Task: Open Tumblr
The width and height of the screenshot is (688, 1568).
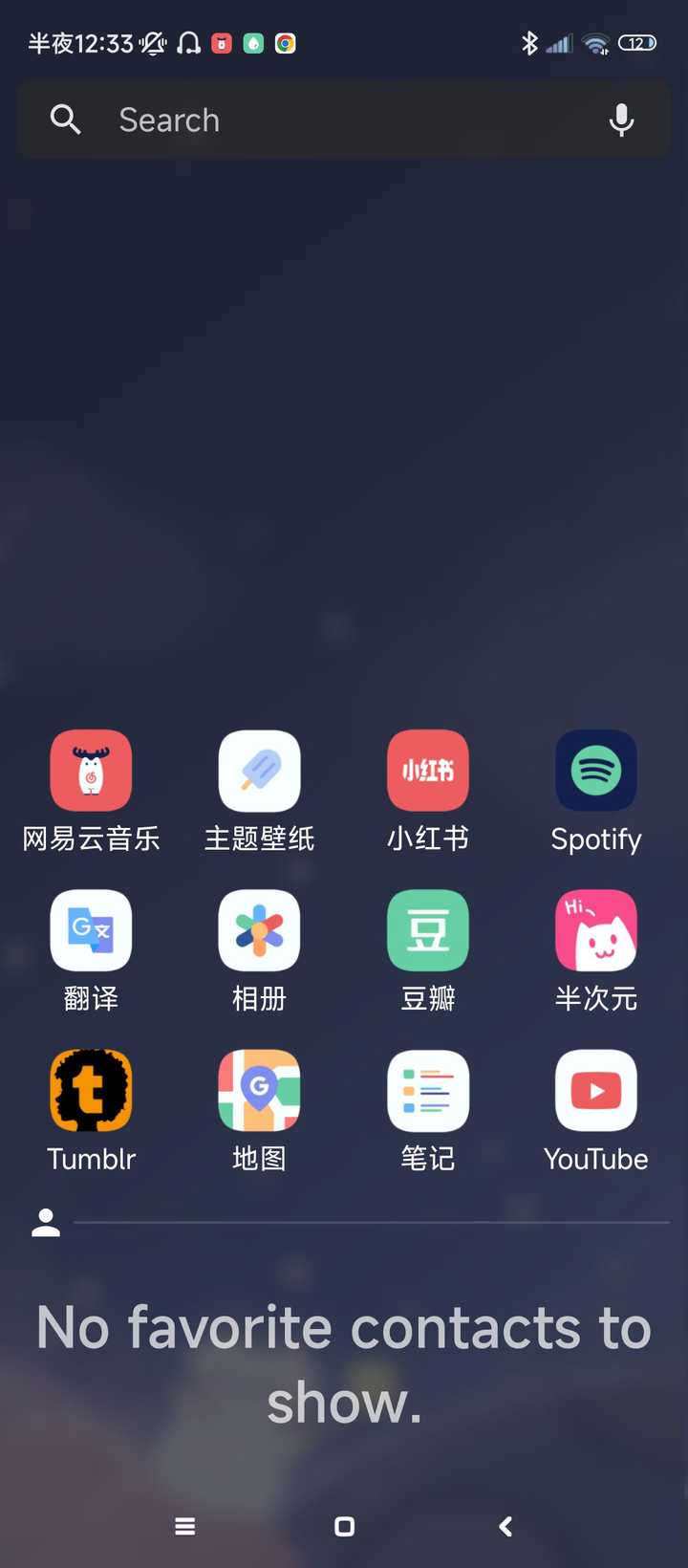Action: coord(91,1090)
